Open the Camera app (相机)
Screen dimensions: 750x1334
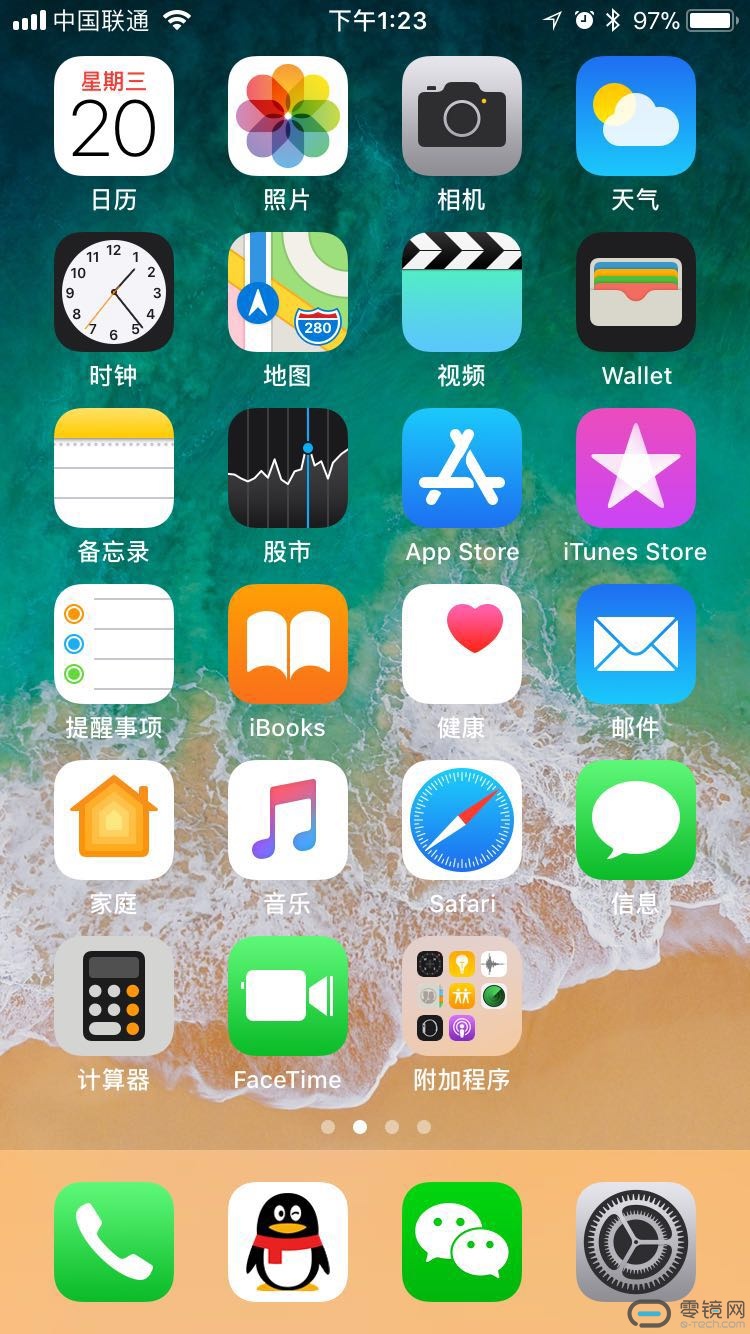pyautogui.click(x=461, y=116)
